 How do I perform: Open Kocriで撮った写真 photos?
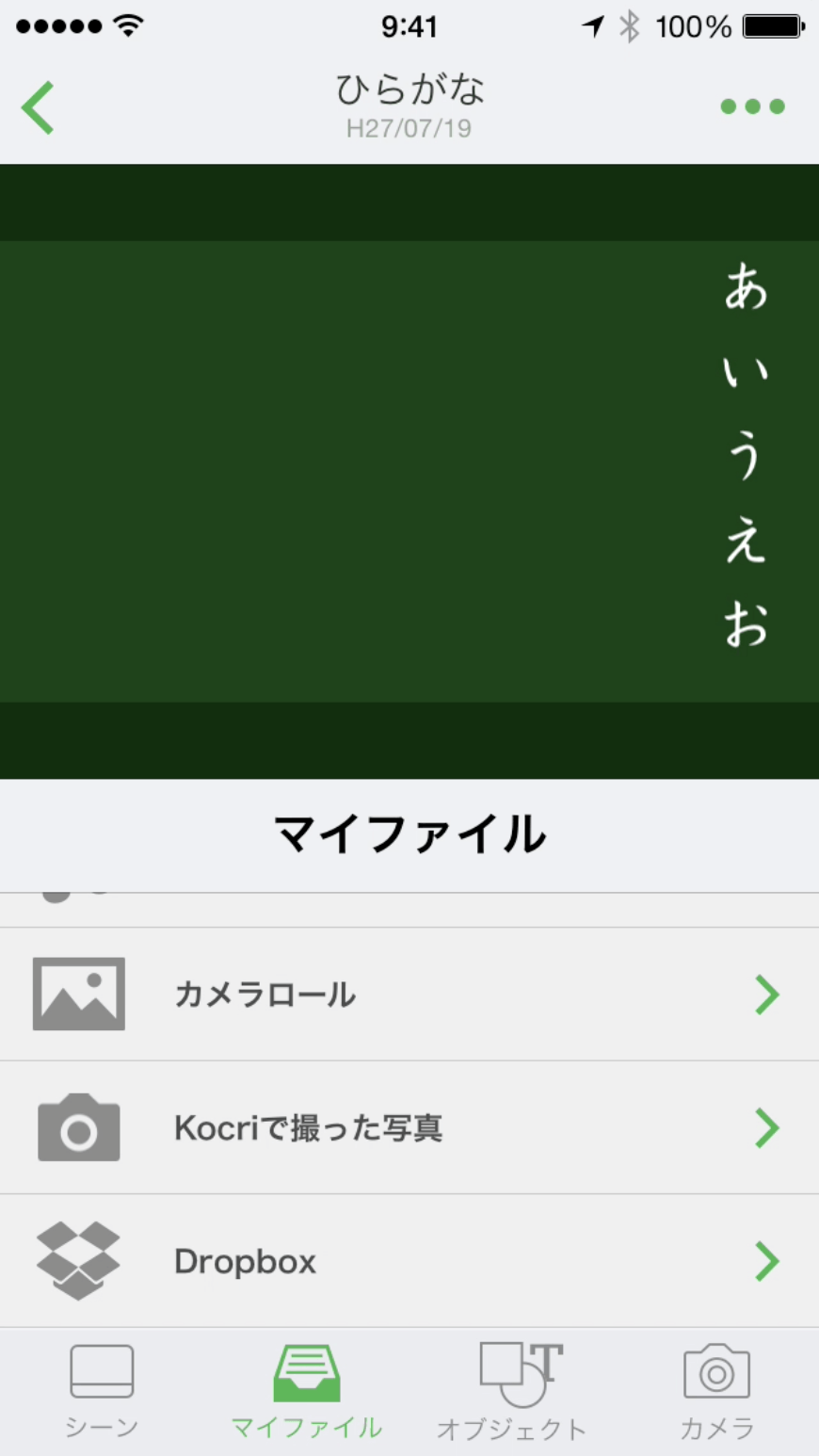tap(409, 1127)
